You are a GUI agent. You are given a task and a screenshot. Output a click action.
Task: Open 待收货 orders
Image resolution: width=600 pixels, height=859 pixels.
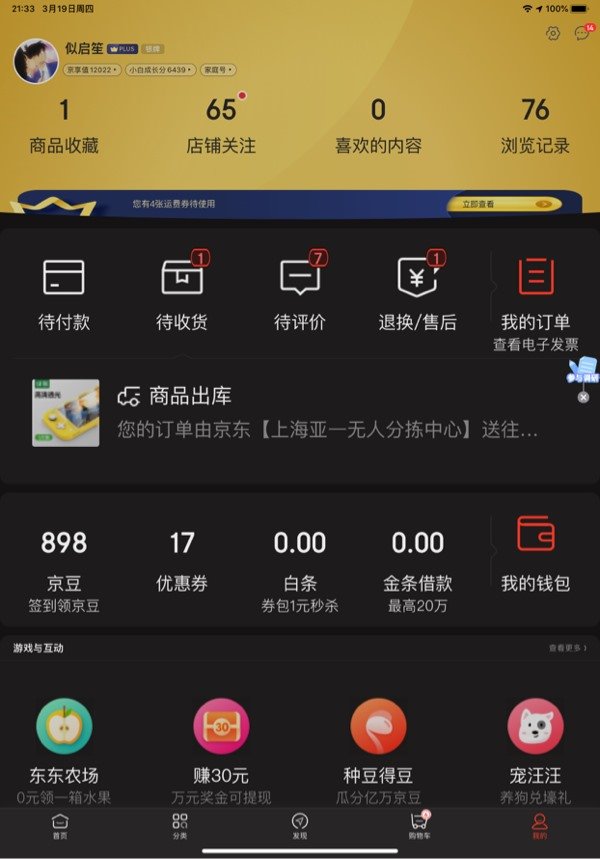(182, 293)
